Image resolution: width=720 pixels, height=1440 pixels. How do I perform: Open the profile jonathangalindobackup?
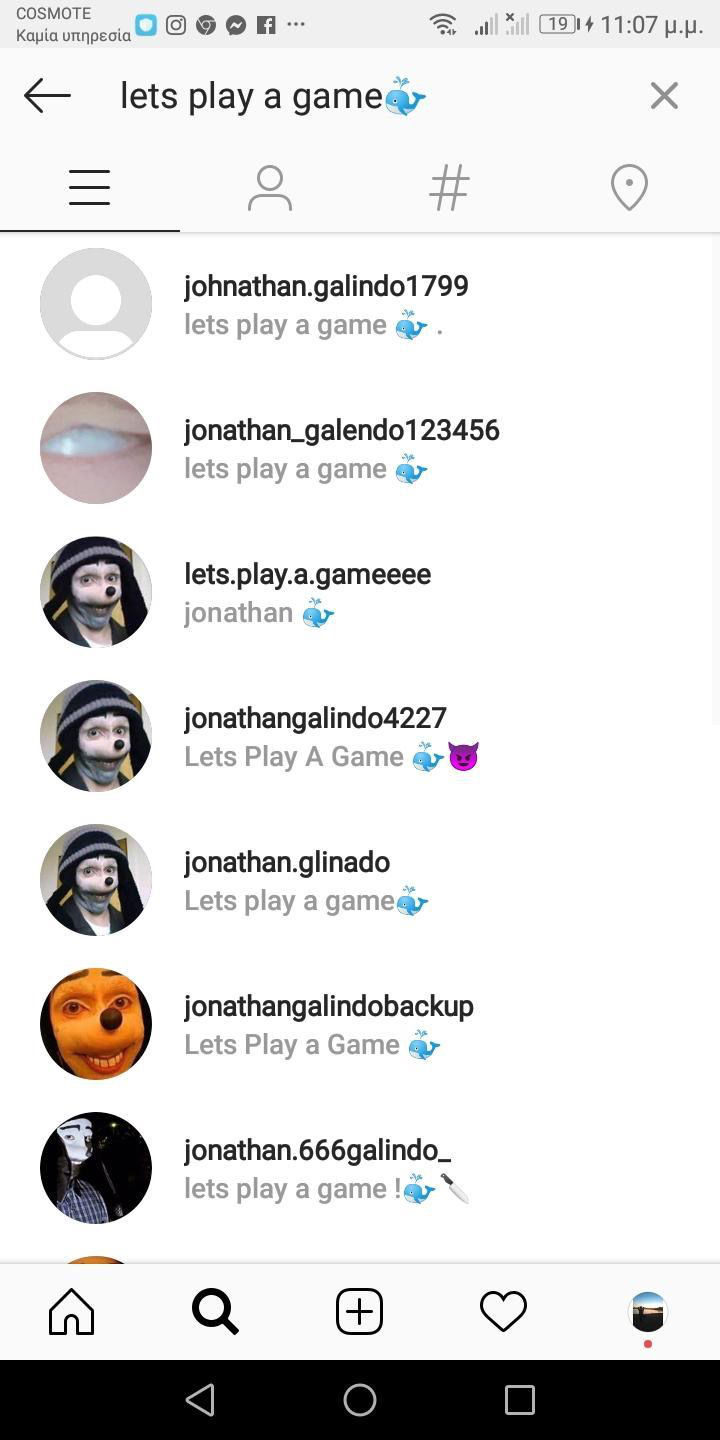(x=328, y=1007)
